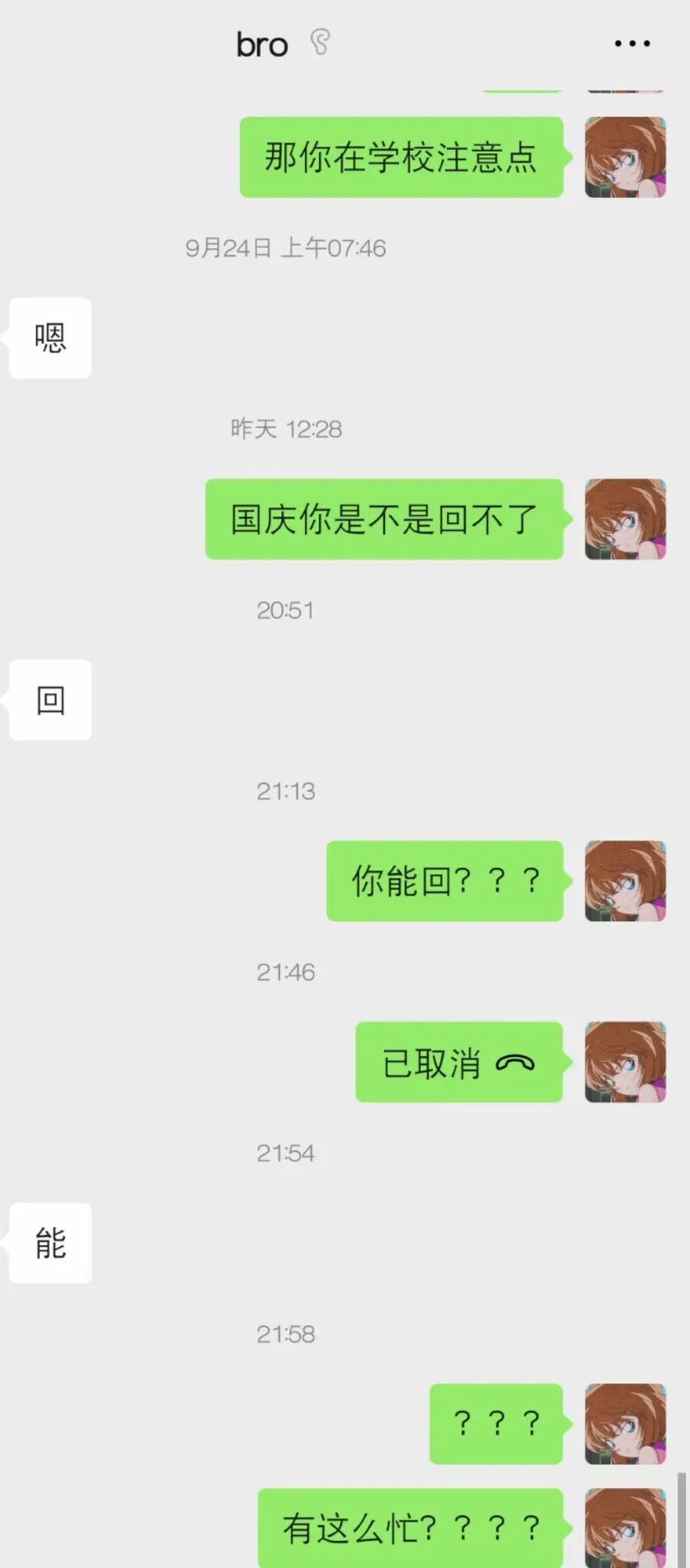Open the three-dot chat info menu
Image resolution: width=690 pixels, height=1568 pixels.
(x=632, y=44)
